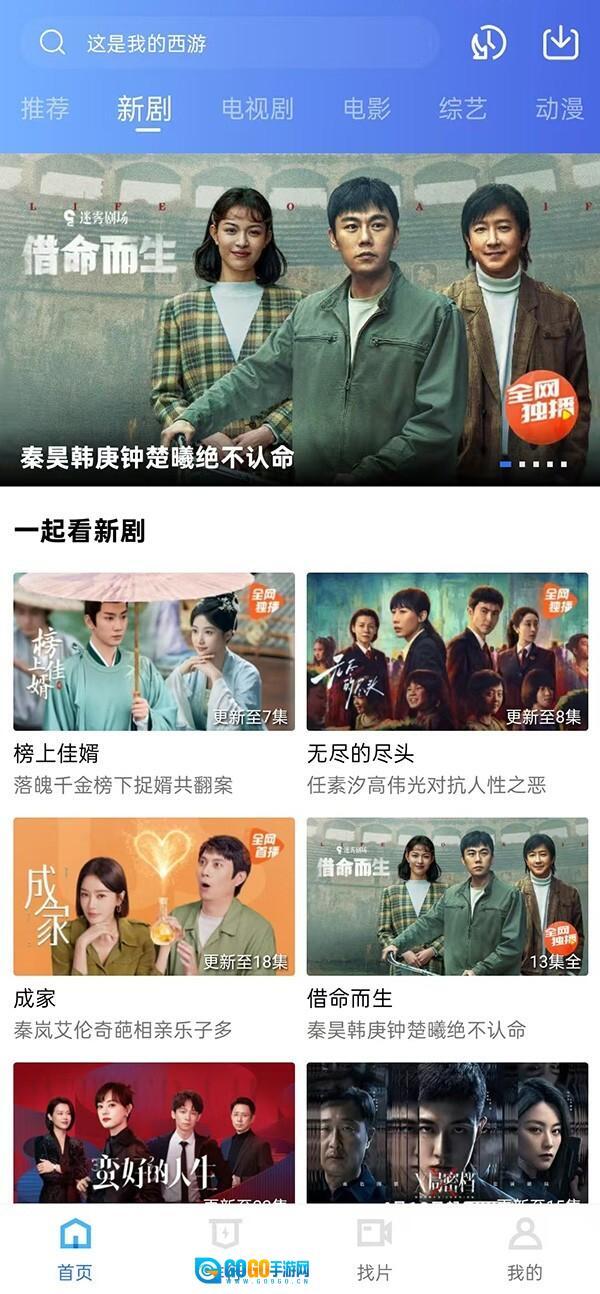Switch to the 电影 tab
Image resolution: width=600 pixels, height=1294 pixels.
point(366,109)
